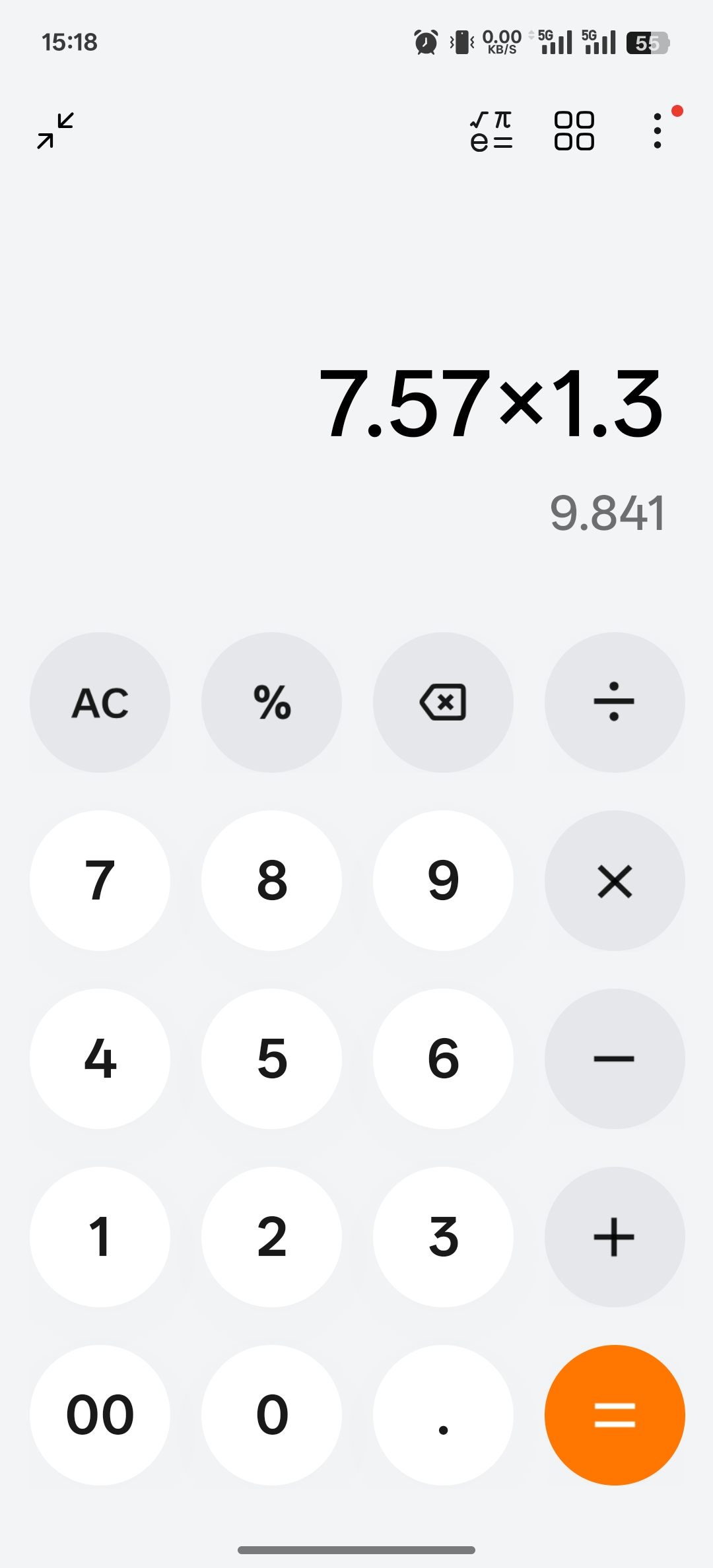Viewport: 713px width, 1568px height.
Task: Switch to the scientific calculator mode
Action: pyautogui.click(x=491, y=131)
